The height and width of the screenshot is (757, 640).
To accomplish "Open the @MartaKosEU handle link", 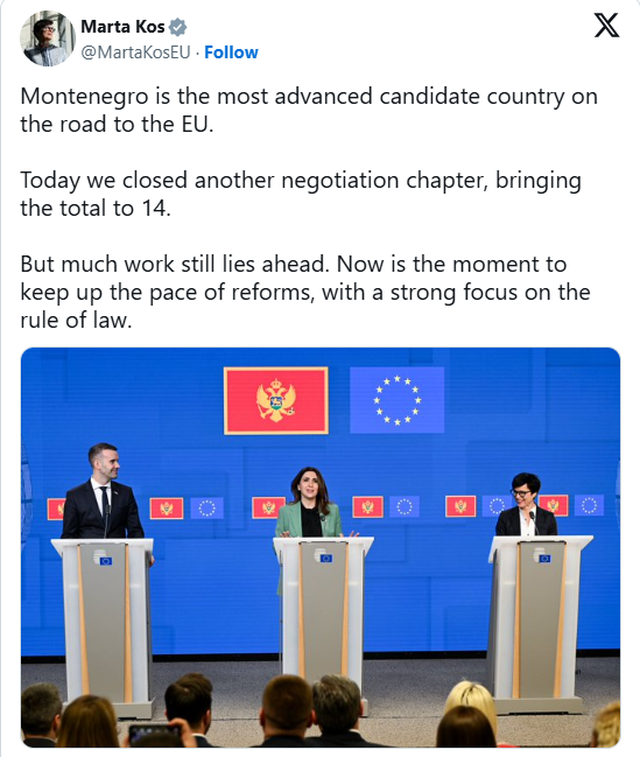I will click(x=135, y=52).
